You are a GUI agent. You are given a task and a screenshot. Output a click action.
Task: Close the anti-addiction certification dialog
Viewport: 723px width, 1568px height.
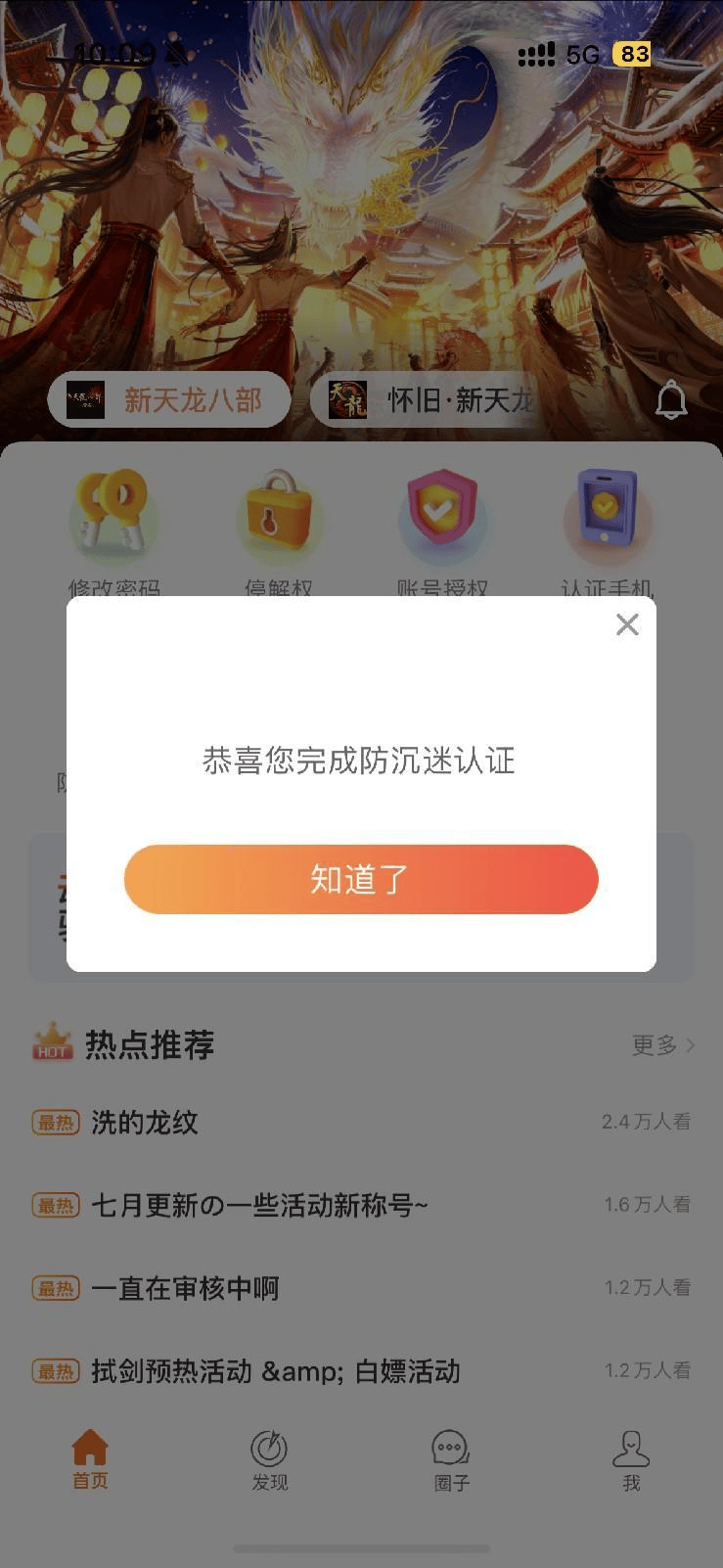627,624
